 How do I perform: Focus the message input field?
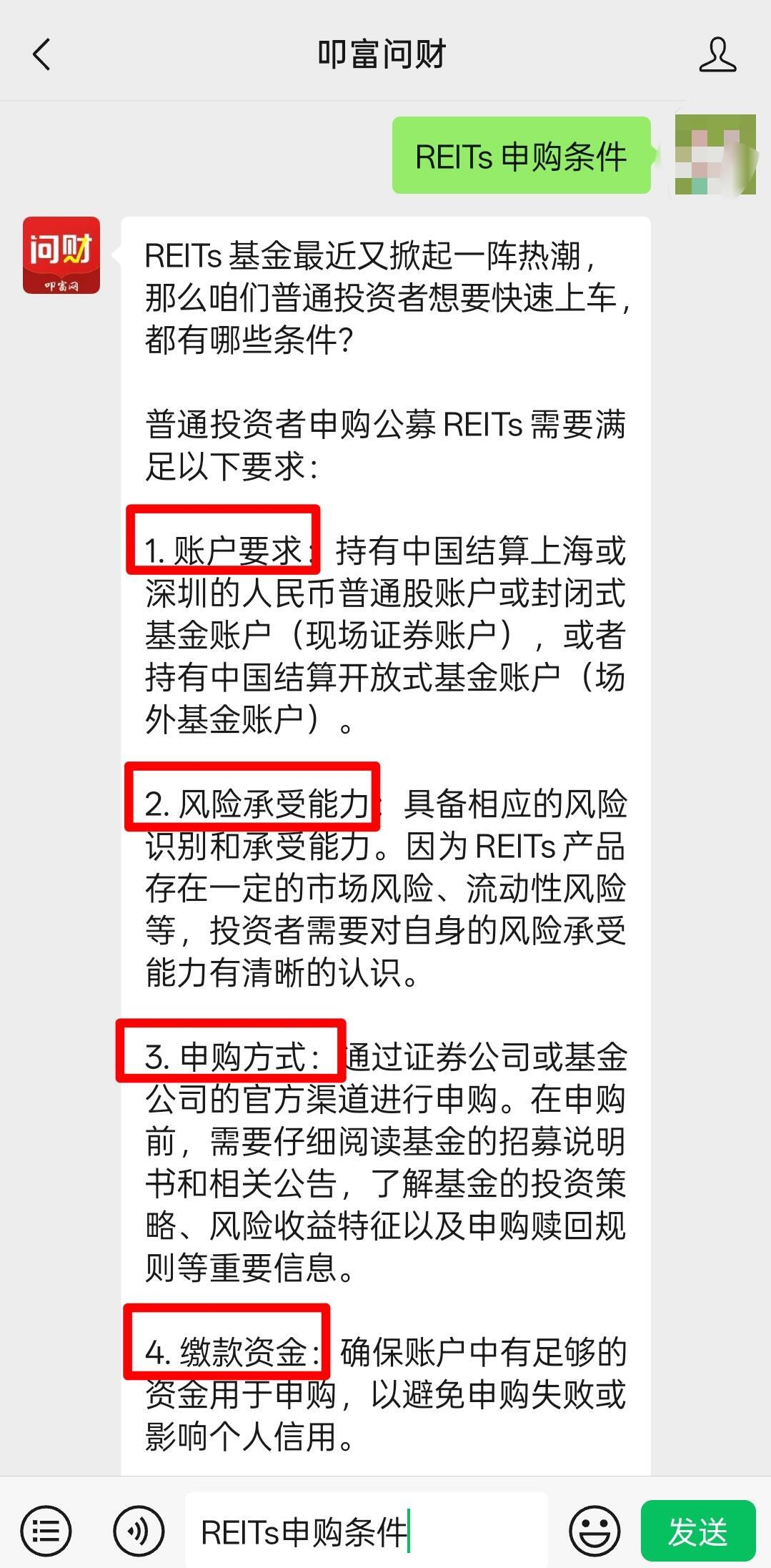coord(366,1530)
